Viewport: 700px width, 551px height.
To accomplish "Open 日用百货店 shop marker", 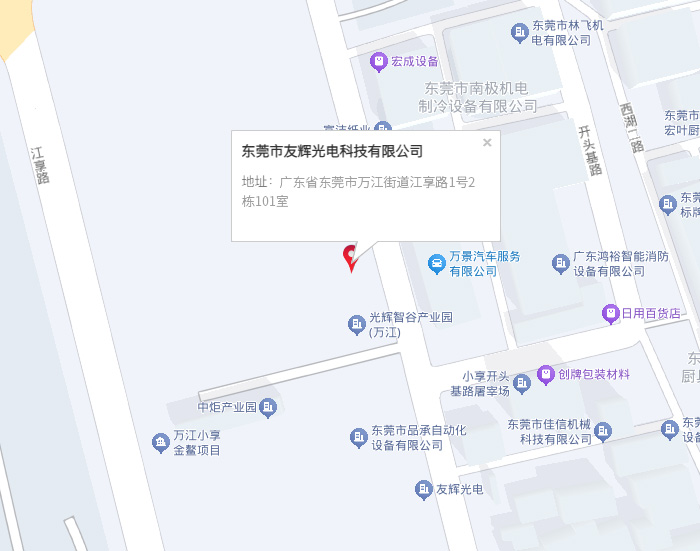I will click(x=610, y=313).
